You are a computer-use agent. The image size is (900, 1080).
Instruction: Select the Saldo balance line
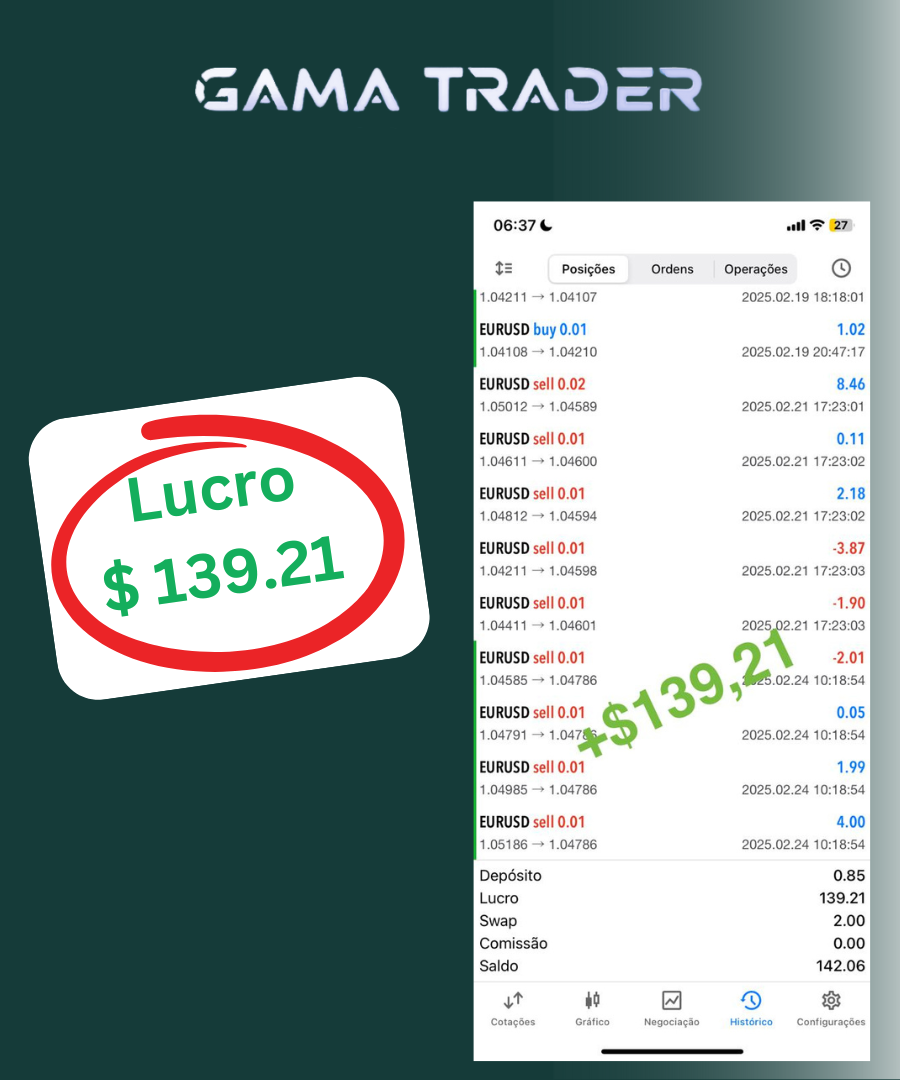tap(671, 966)
